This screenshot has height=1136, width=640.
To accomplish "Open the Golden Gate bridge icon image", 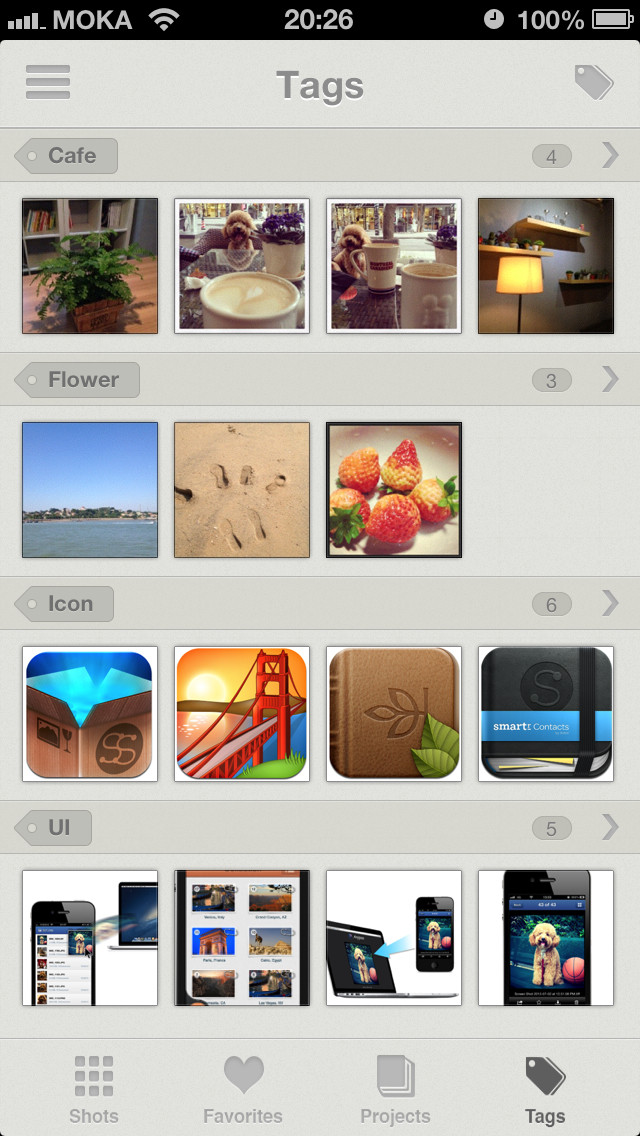I will (x=242, y=714).
